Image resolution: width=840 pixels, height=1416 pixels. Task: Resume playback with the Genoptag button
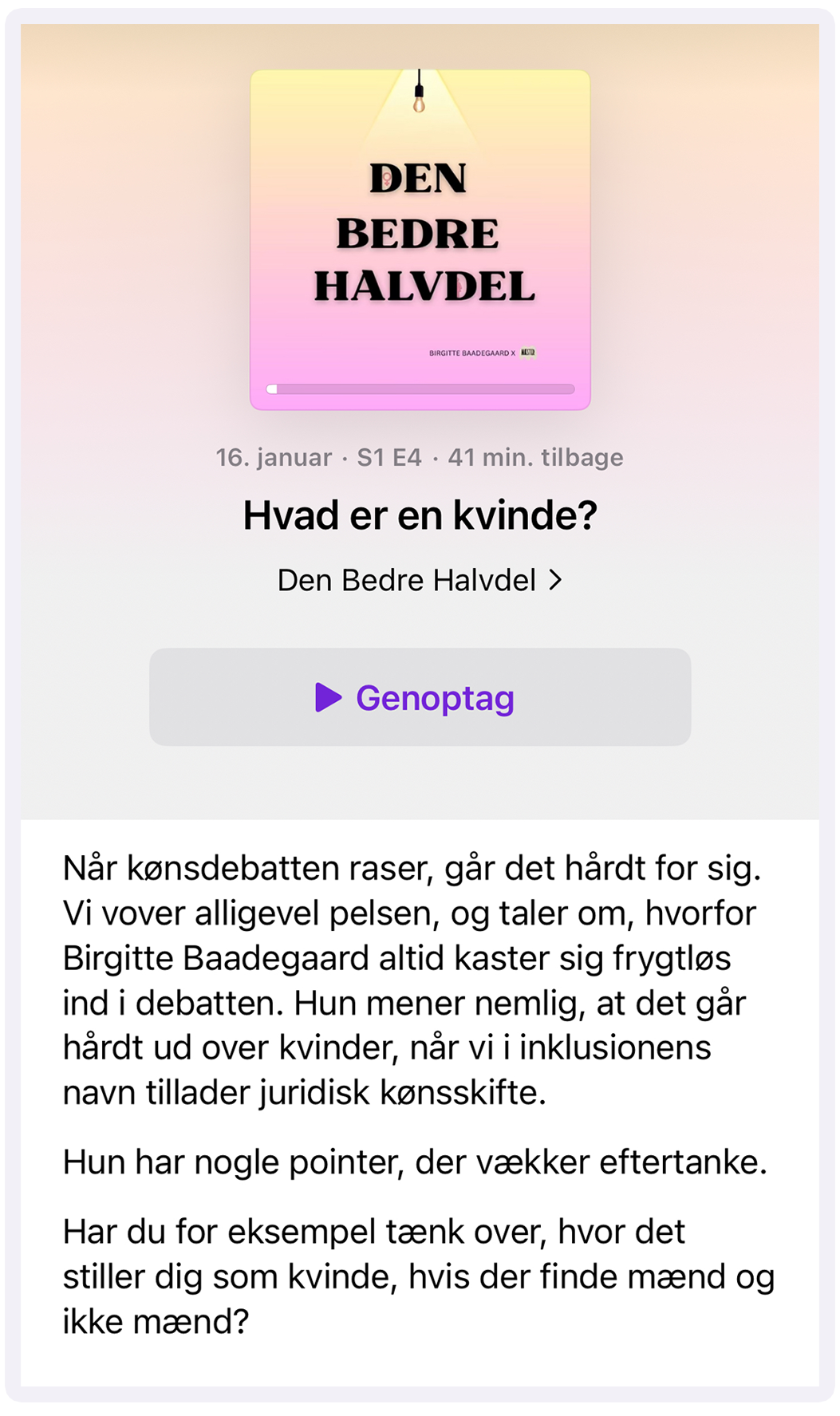(x=420, y=697)
